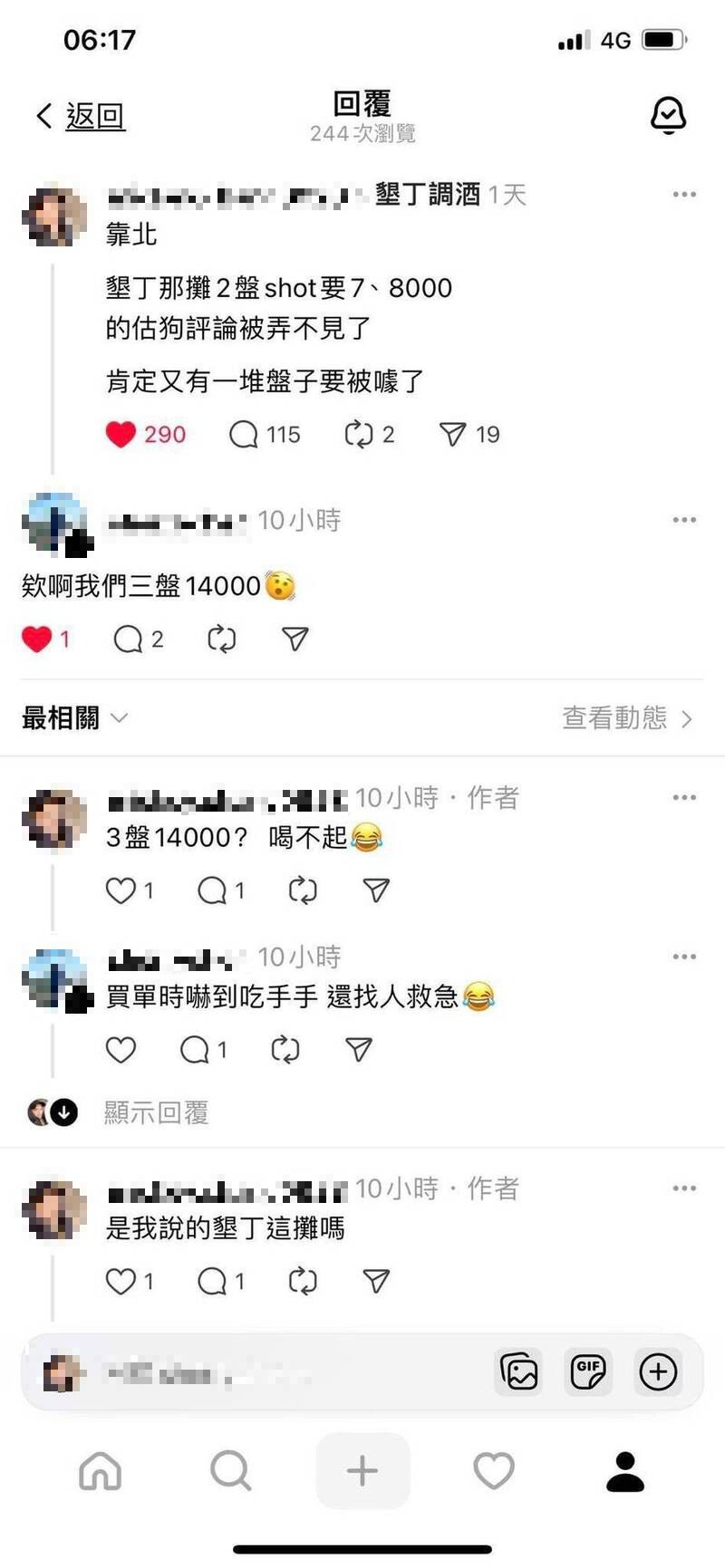
Task: Like the 喝不起 author reply
Action: point(121,890)
